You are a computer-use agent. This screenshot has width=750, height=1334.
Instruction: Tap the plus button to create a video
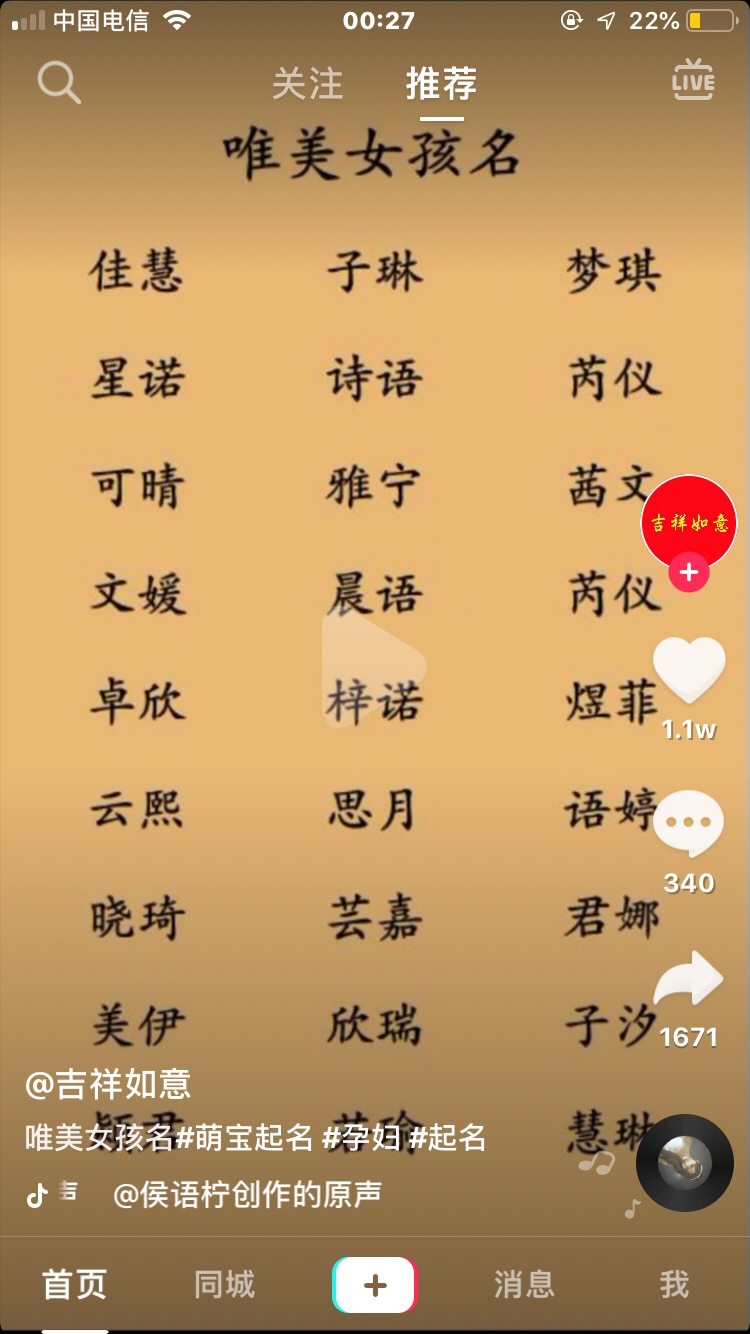374,1285
